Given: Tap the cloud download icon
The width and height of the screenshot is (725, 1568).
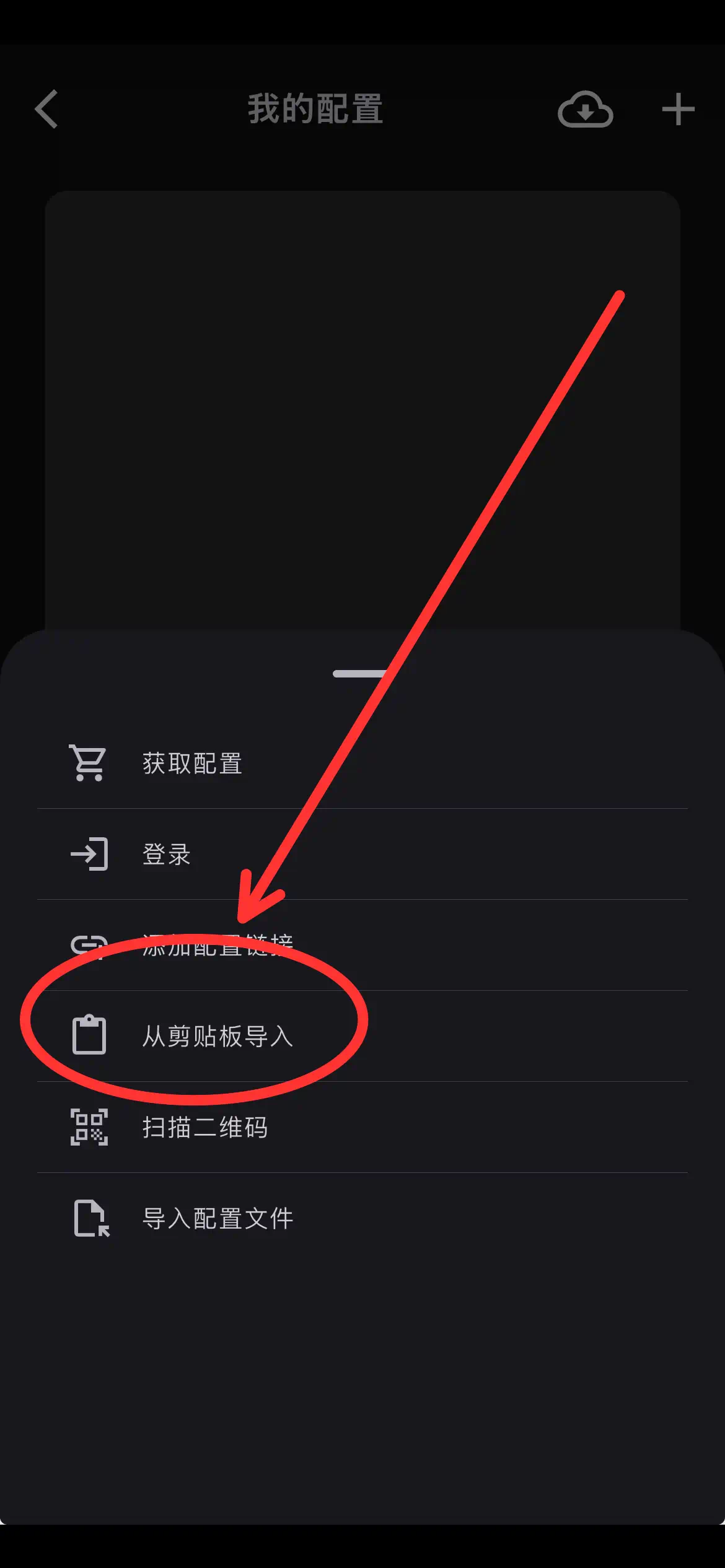Looking at the screenshot, I should [x=585, y=110].
